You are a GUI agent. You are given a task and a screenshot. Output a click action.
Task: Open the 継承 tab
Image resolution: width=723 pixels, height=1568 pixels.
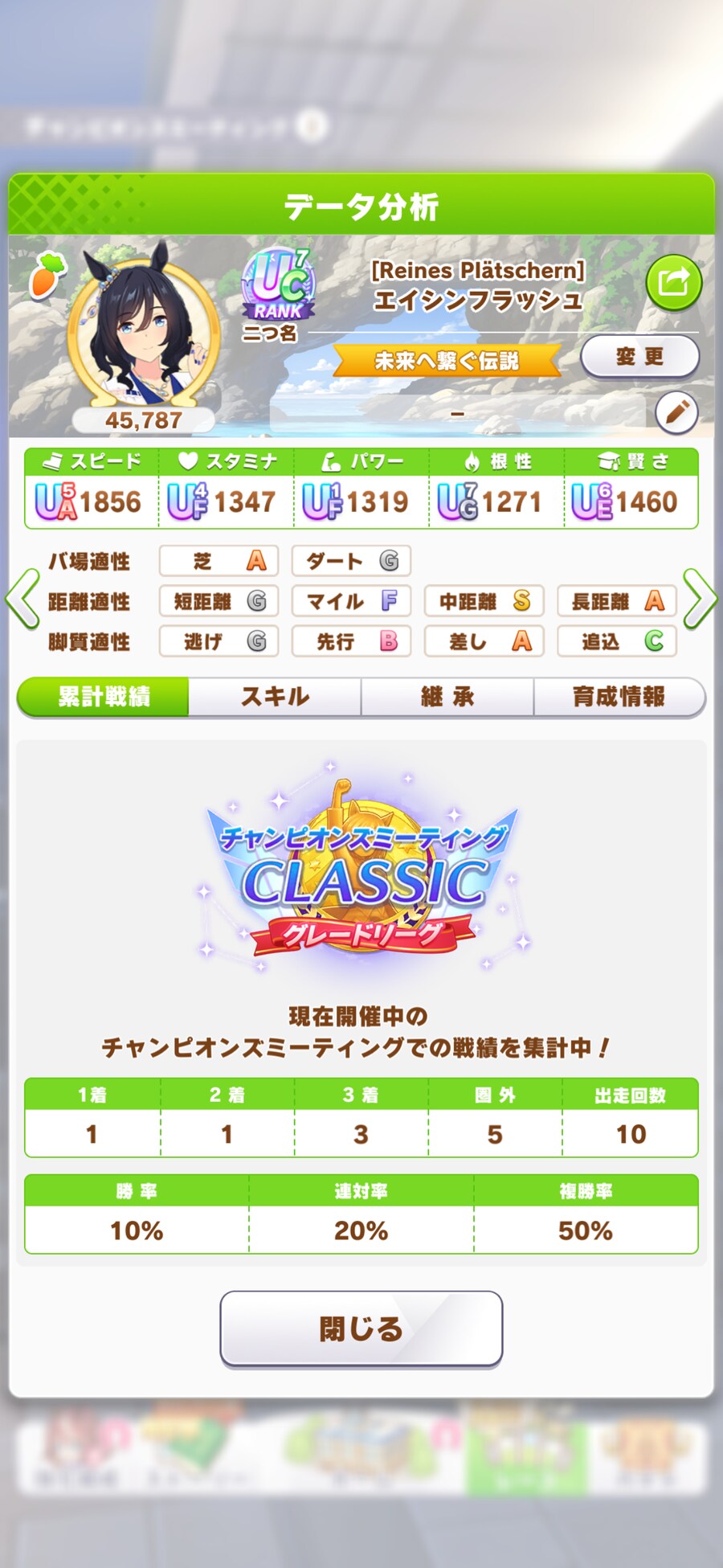447,697
